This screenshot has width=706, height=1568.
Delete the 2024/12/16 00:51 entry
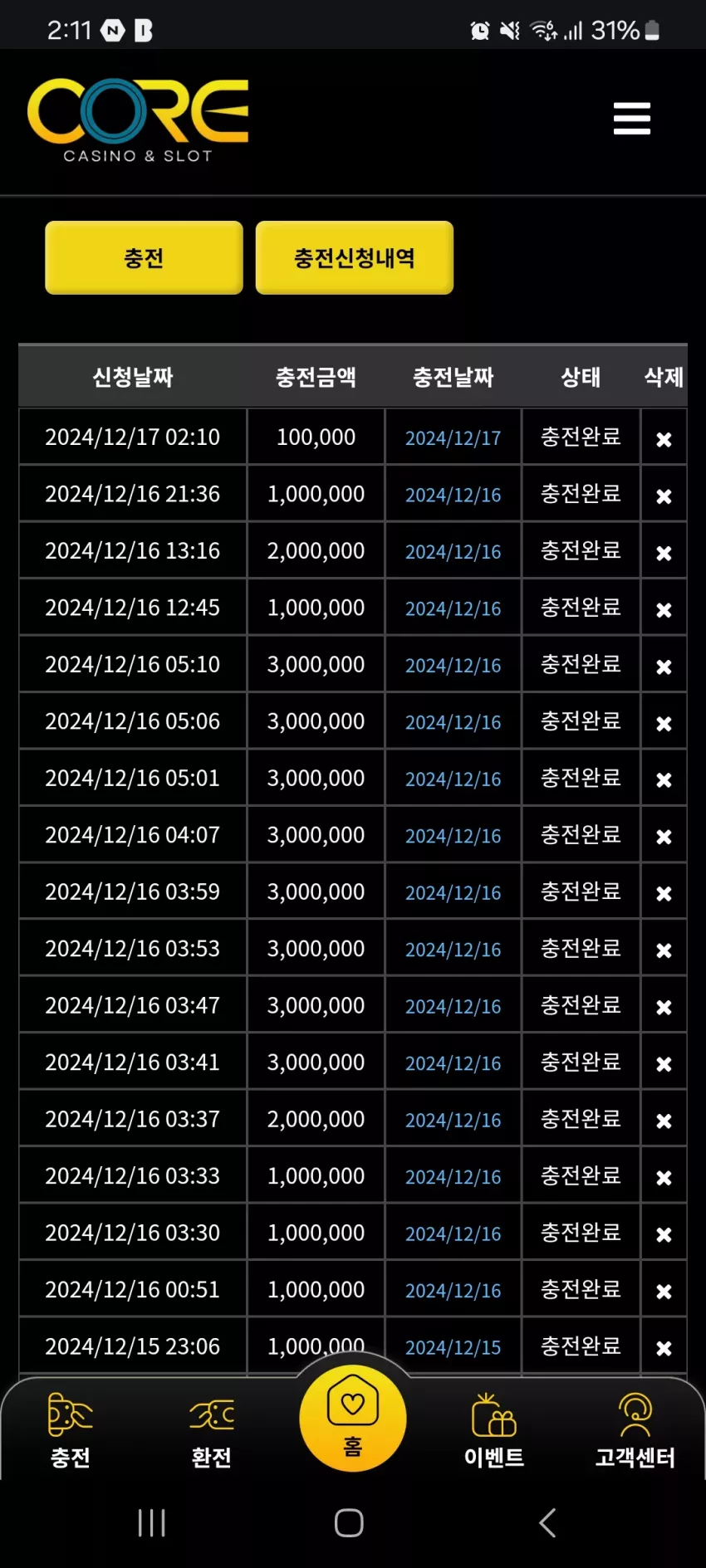[x=664, y=1292]
